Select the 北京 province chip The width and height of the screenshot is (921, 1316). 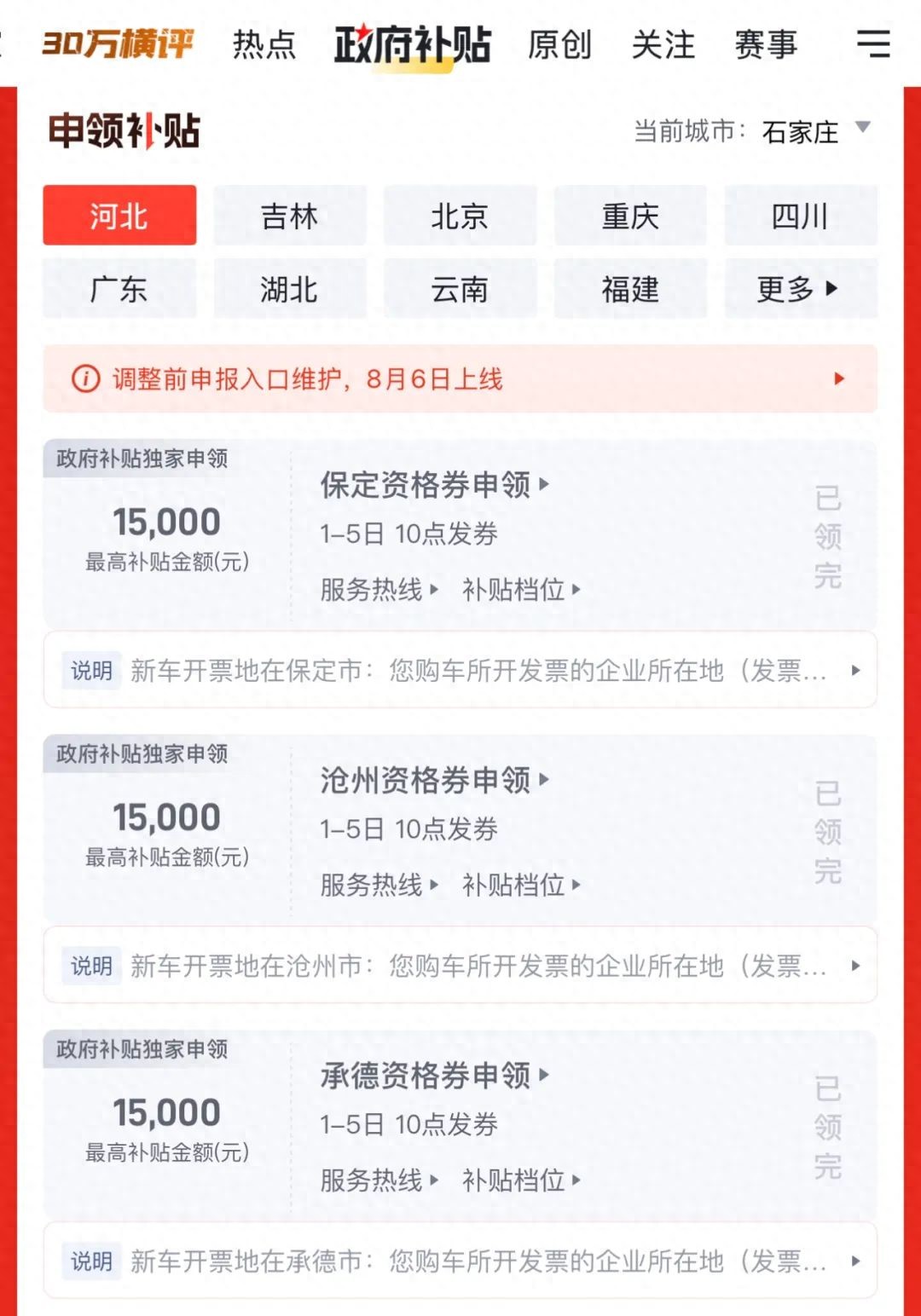(460, 216)
